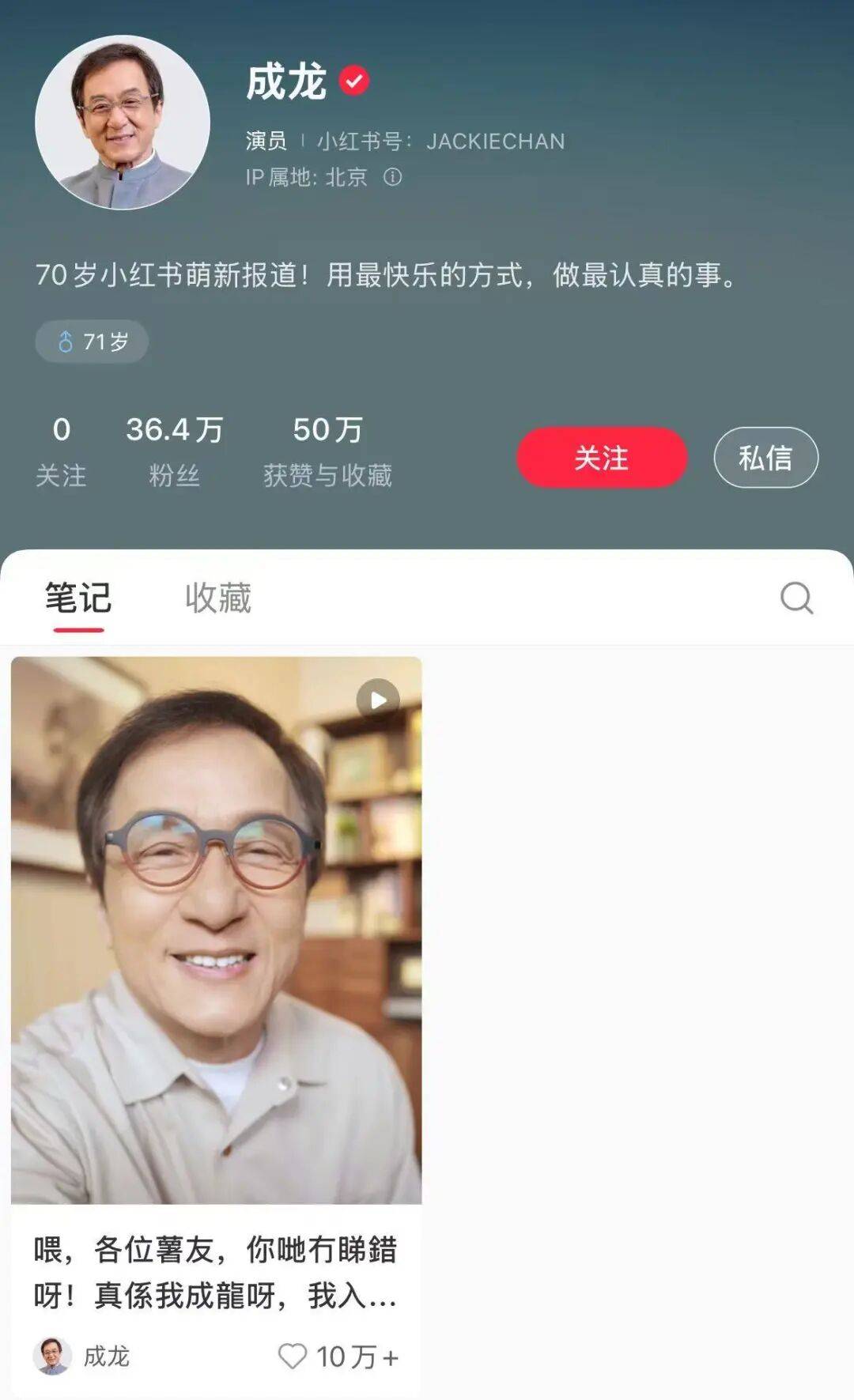854x1400 pixels.
Task: Select the 笔记 tab
Action: [x=78, y=598]
